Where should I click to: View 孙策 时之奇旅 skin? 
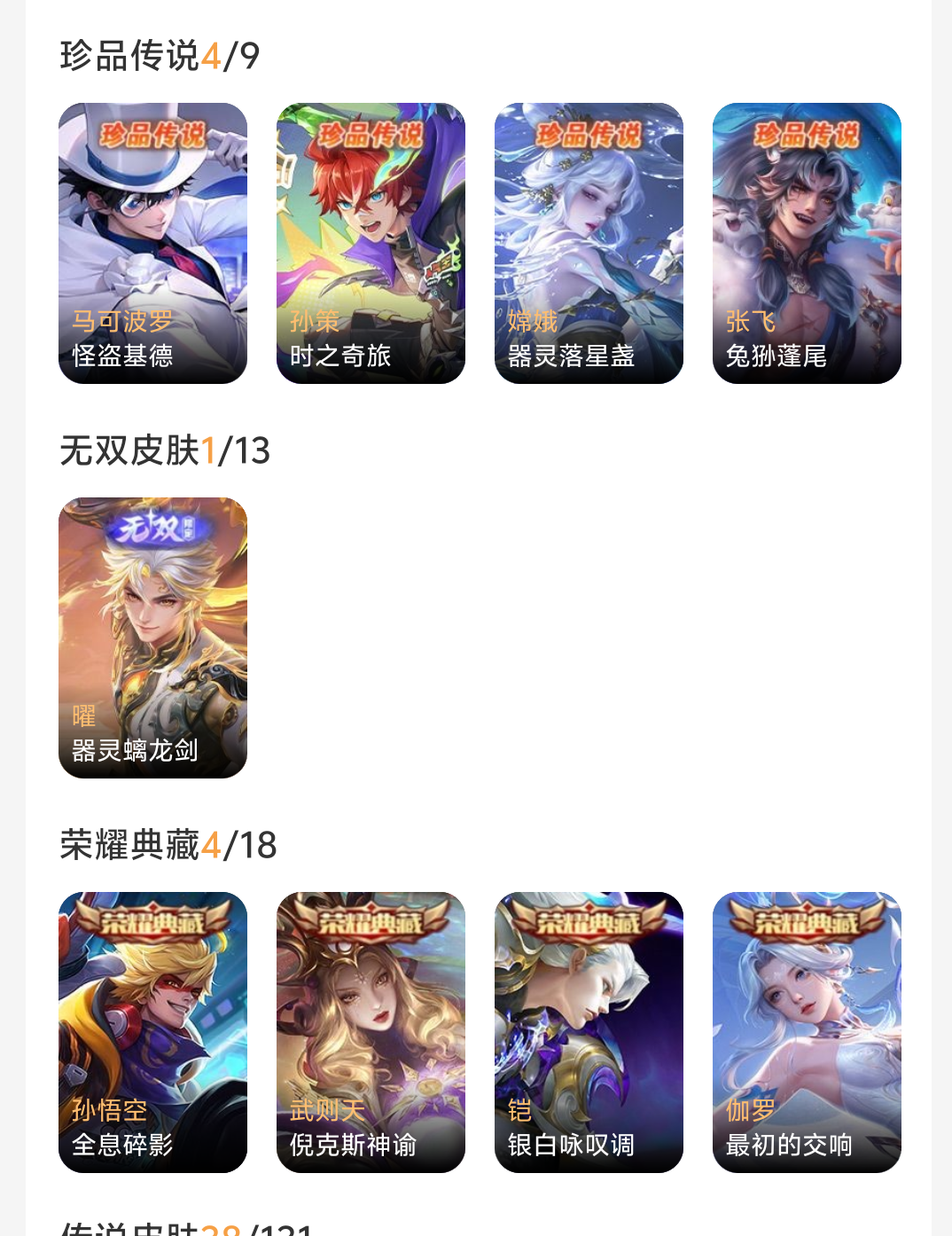click(x=371, y=243)
